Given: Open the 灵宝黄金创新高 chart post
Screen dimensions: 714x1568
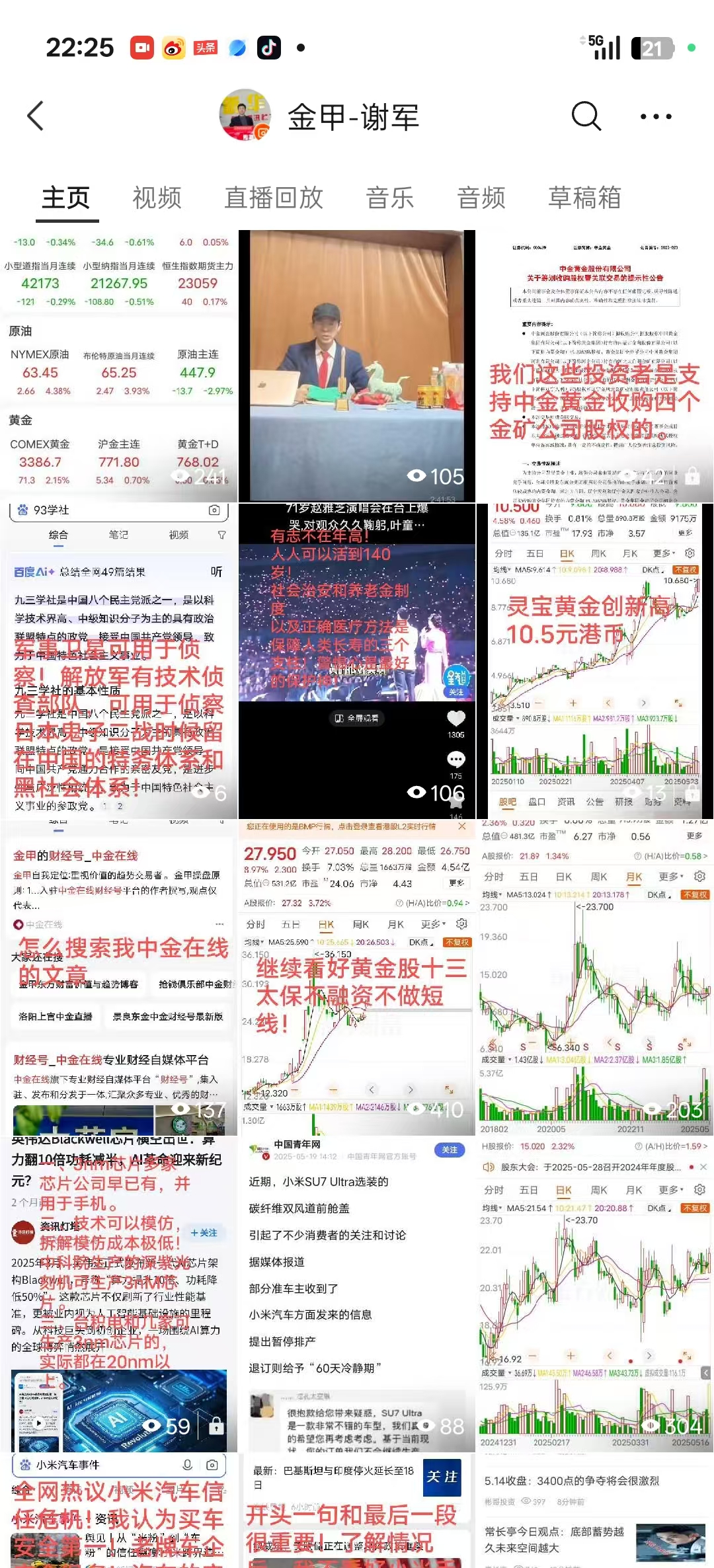Looking at the screenshot, I should point(594,661).
